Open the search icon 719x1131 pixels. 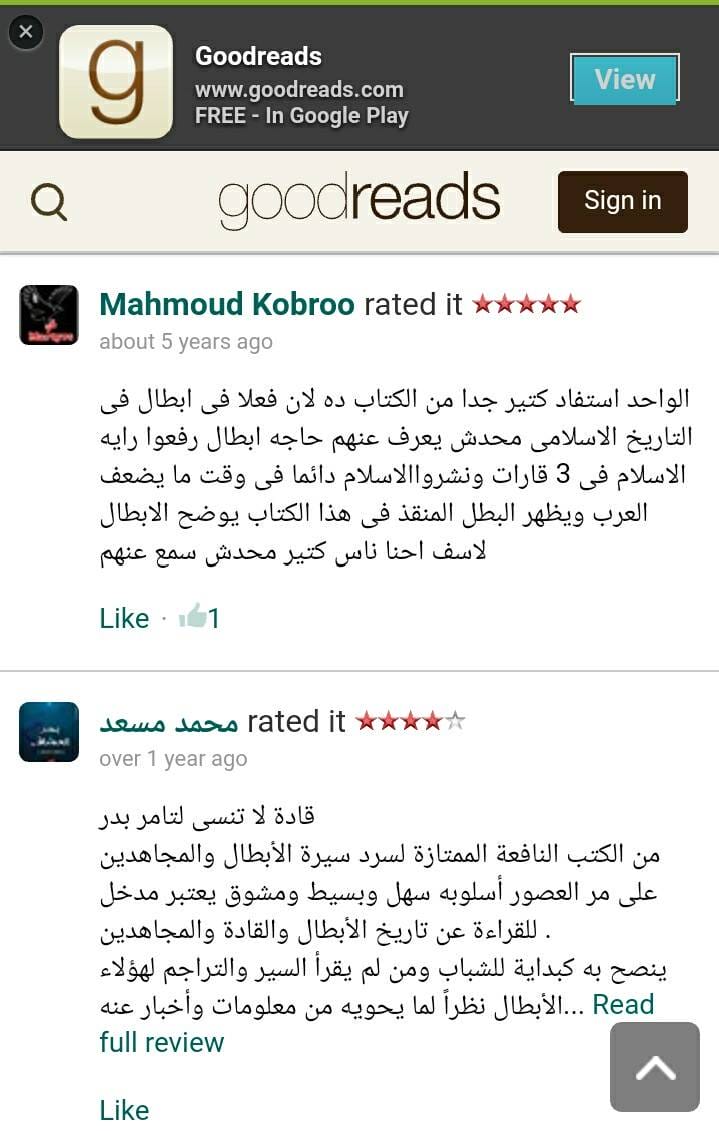point(48,202)
